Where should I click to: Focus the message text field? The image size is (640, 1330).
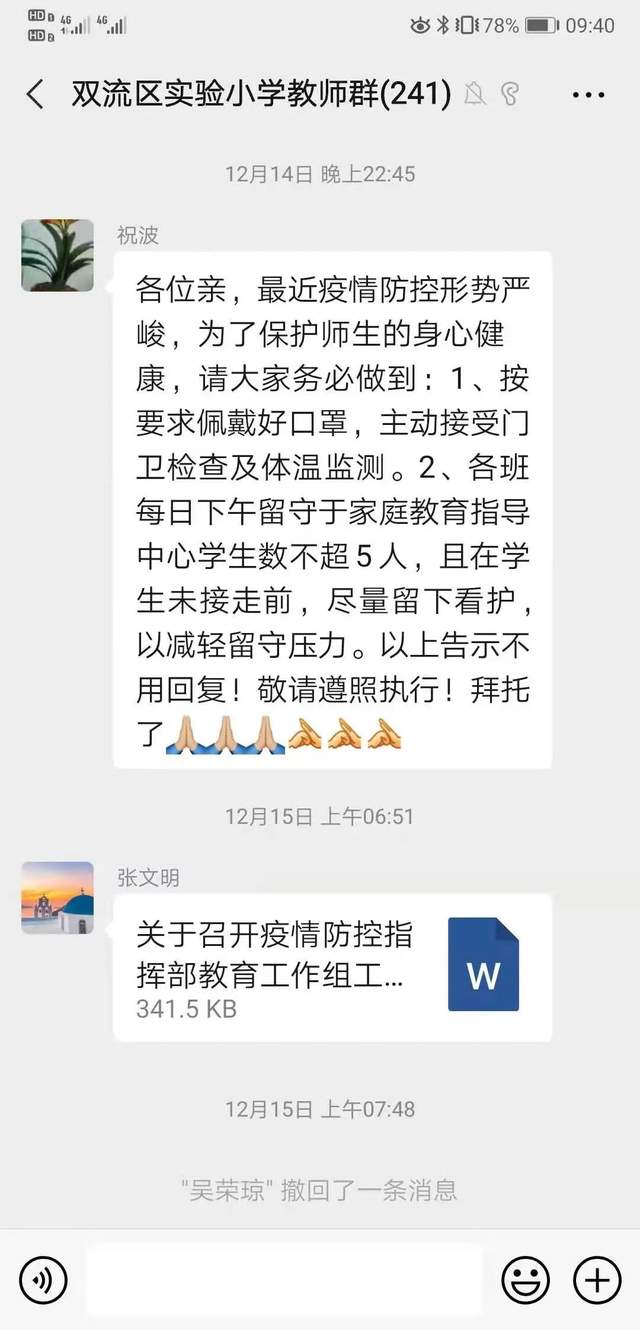pos(284,1278)
